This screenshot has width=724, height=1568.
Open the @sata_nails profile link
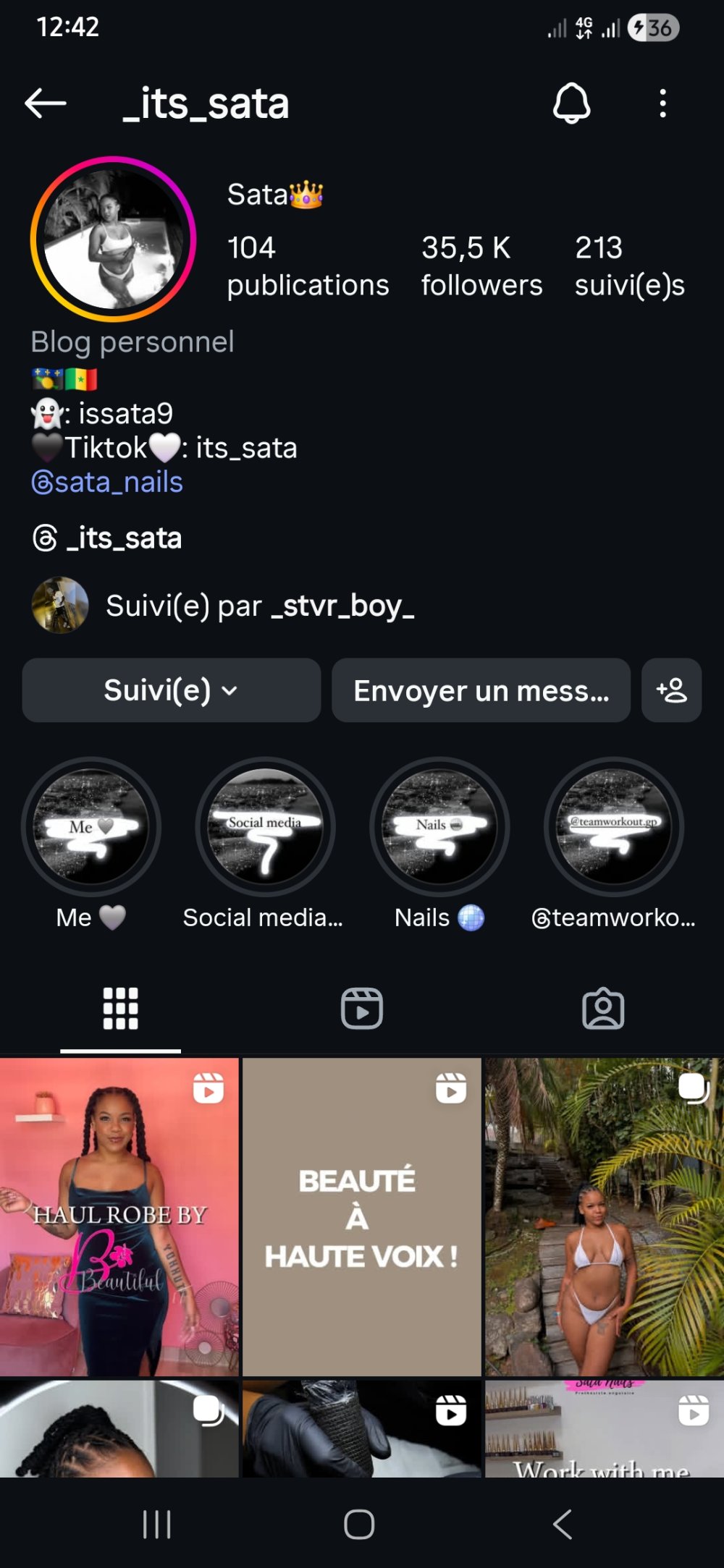pos(107,483)
